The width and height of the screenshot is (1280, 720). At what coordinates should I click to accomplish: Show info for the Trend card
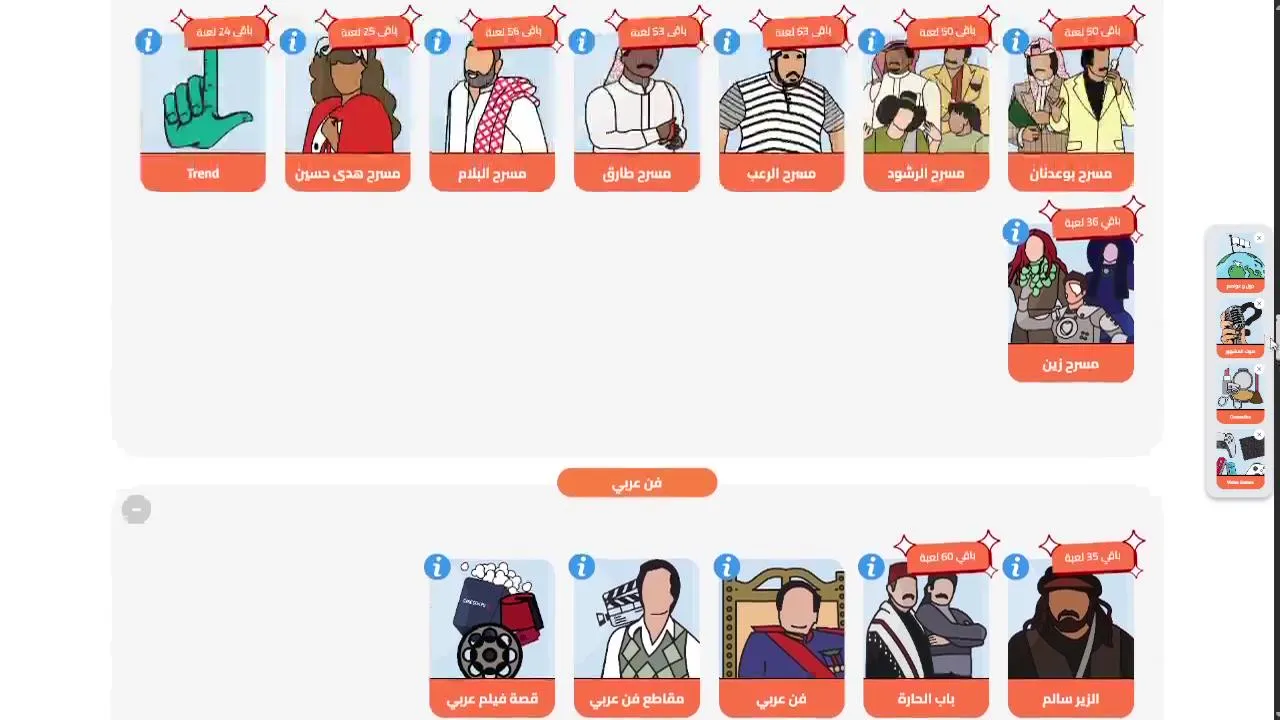pos(148,42)
